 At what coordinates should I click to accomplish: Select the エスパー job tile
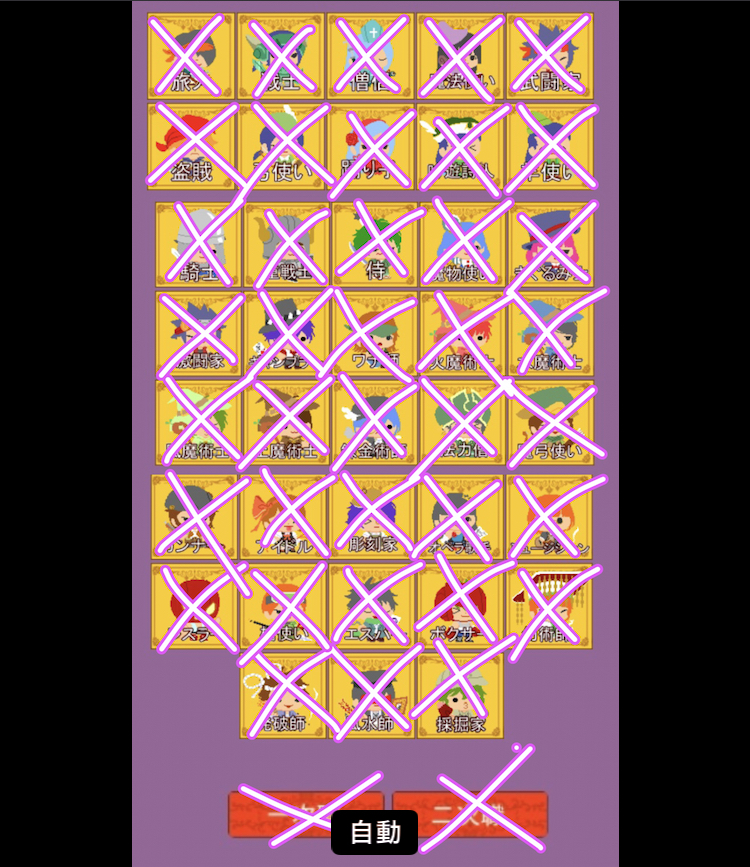[372, 606]
